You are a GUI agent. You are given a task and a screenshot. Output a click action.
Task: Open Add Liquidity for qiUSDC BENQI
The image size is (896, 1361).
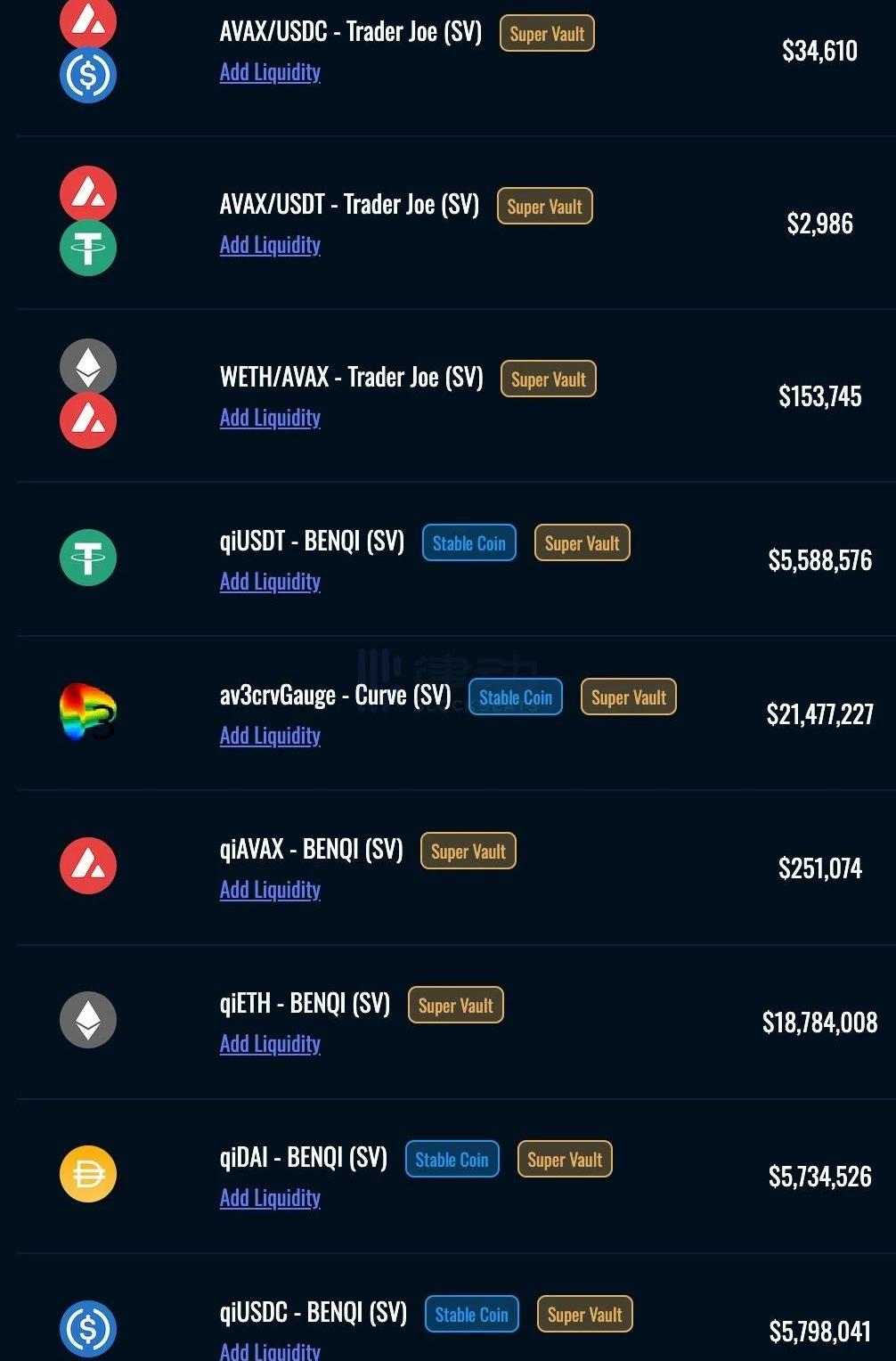(x=270, y=1350)
